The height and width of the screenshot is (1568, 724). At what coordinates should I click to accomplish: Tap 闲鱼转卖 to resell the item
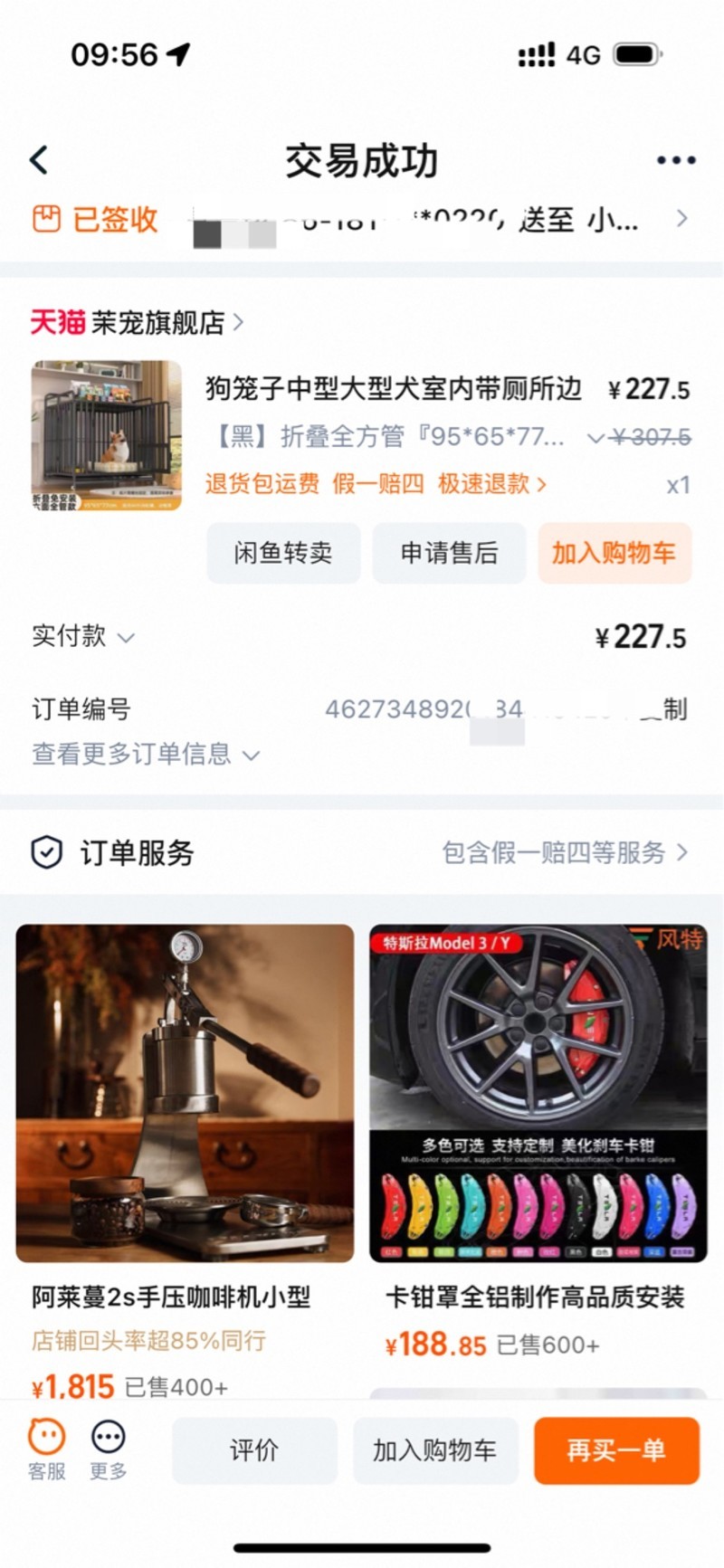283,553
